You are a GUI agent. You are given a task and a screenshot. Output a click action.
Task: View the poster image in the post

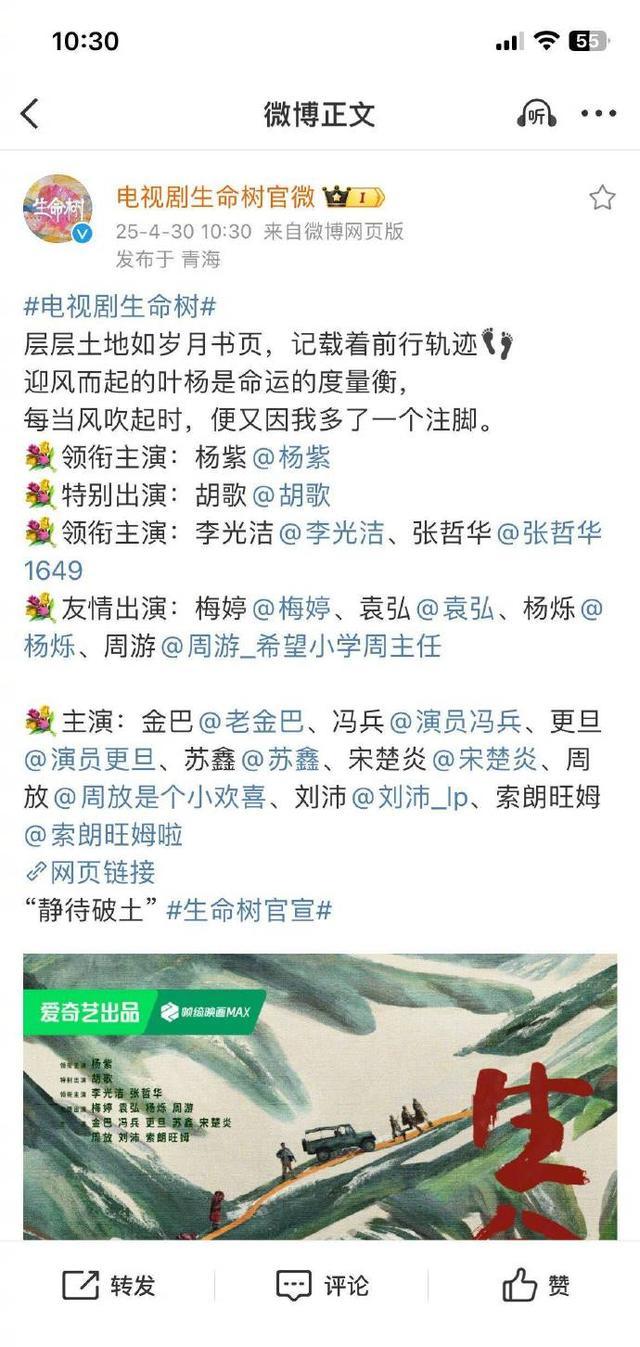coord(320,1096)
